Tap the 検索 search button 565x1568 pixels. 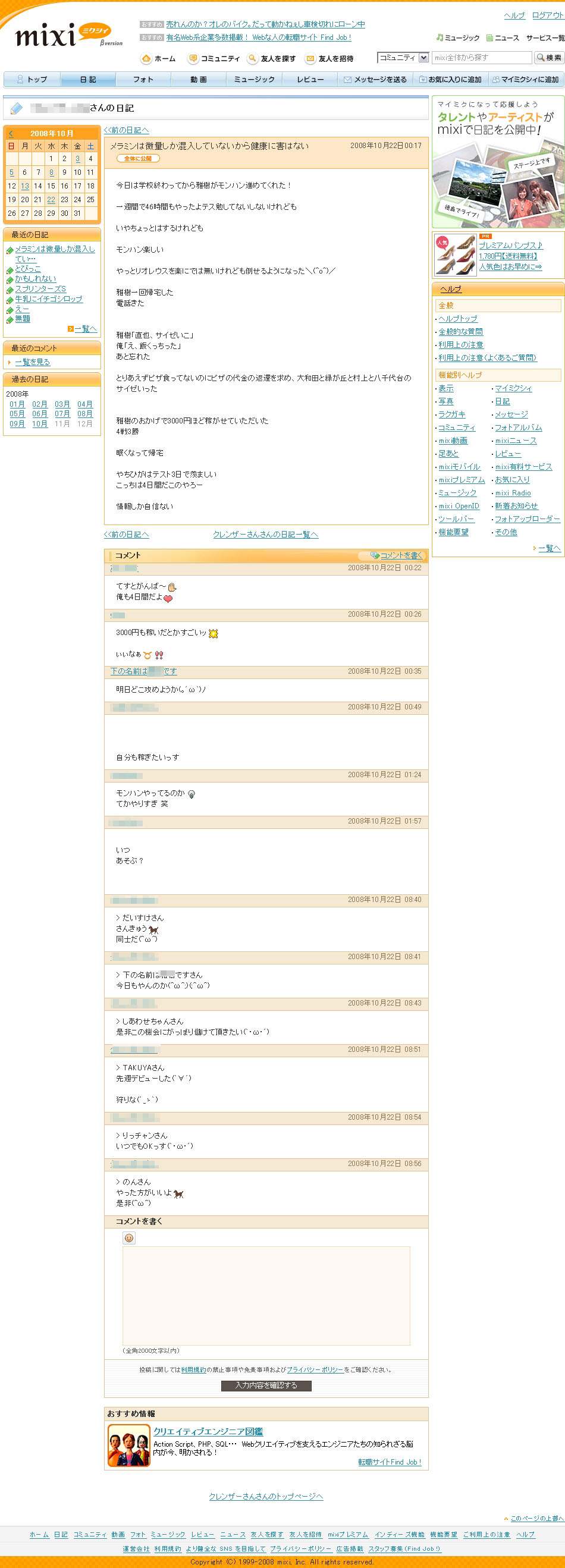tap(549, 58)
